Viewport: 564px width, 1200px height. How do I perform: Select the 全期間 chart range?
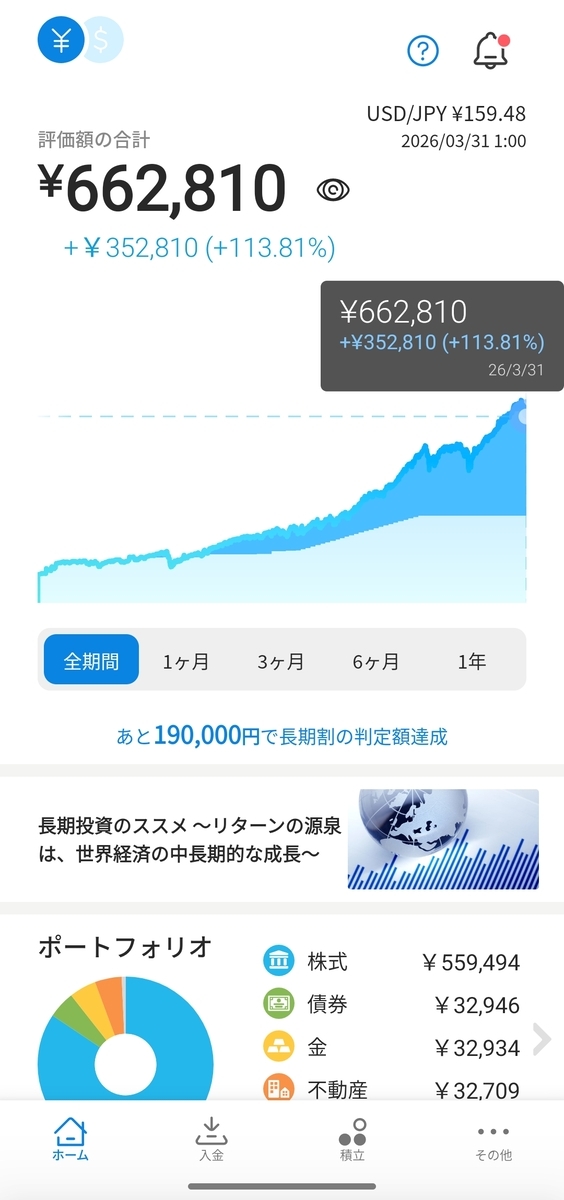[91, 660]
